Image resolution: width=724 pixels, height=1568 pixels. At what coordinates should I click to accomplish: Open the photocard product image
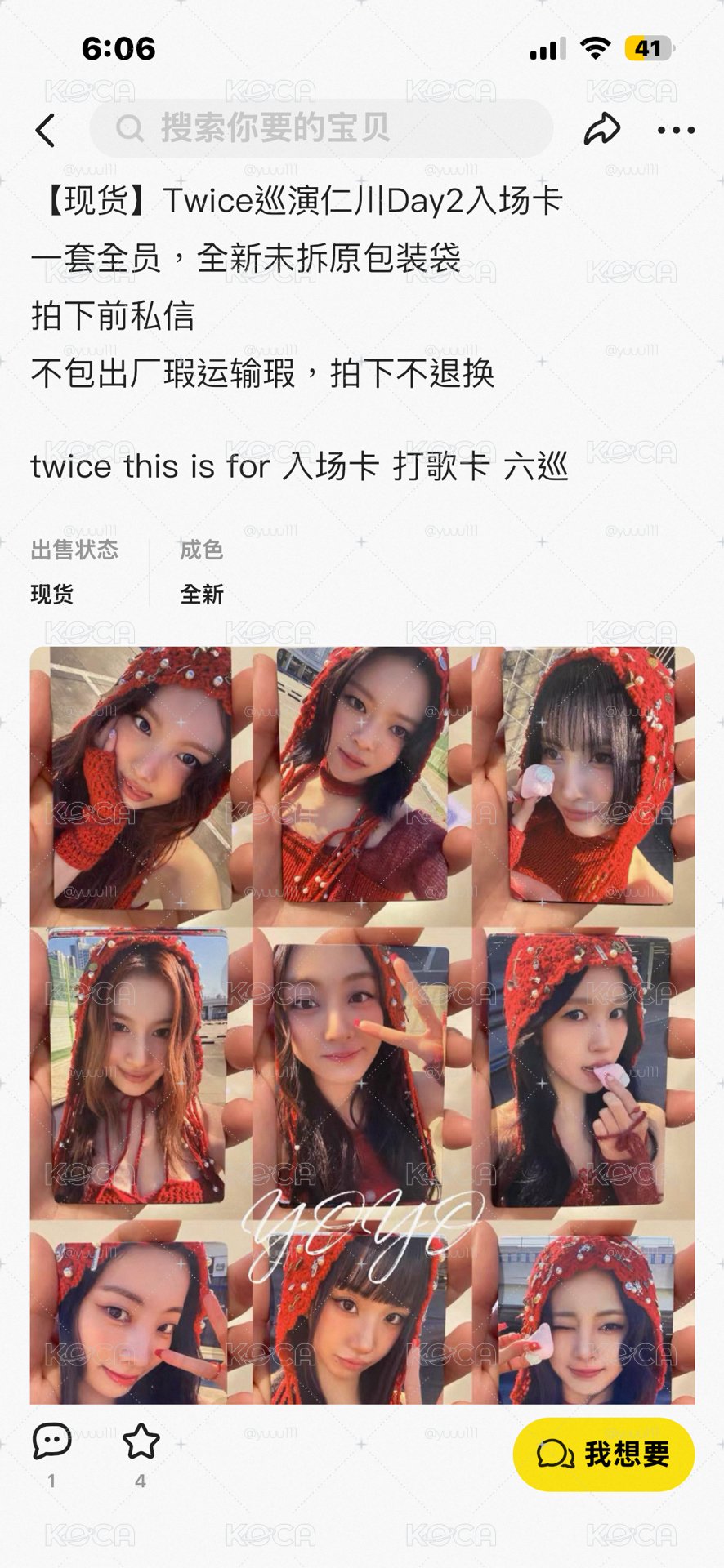pos(362,1025)
